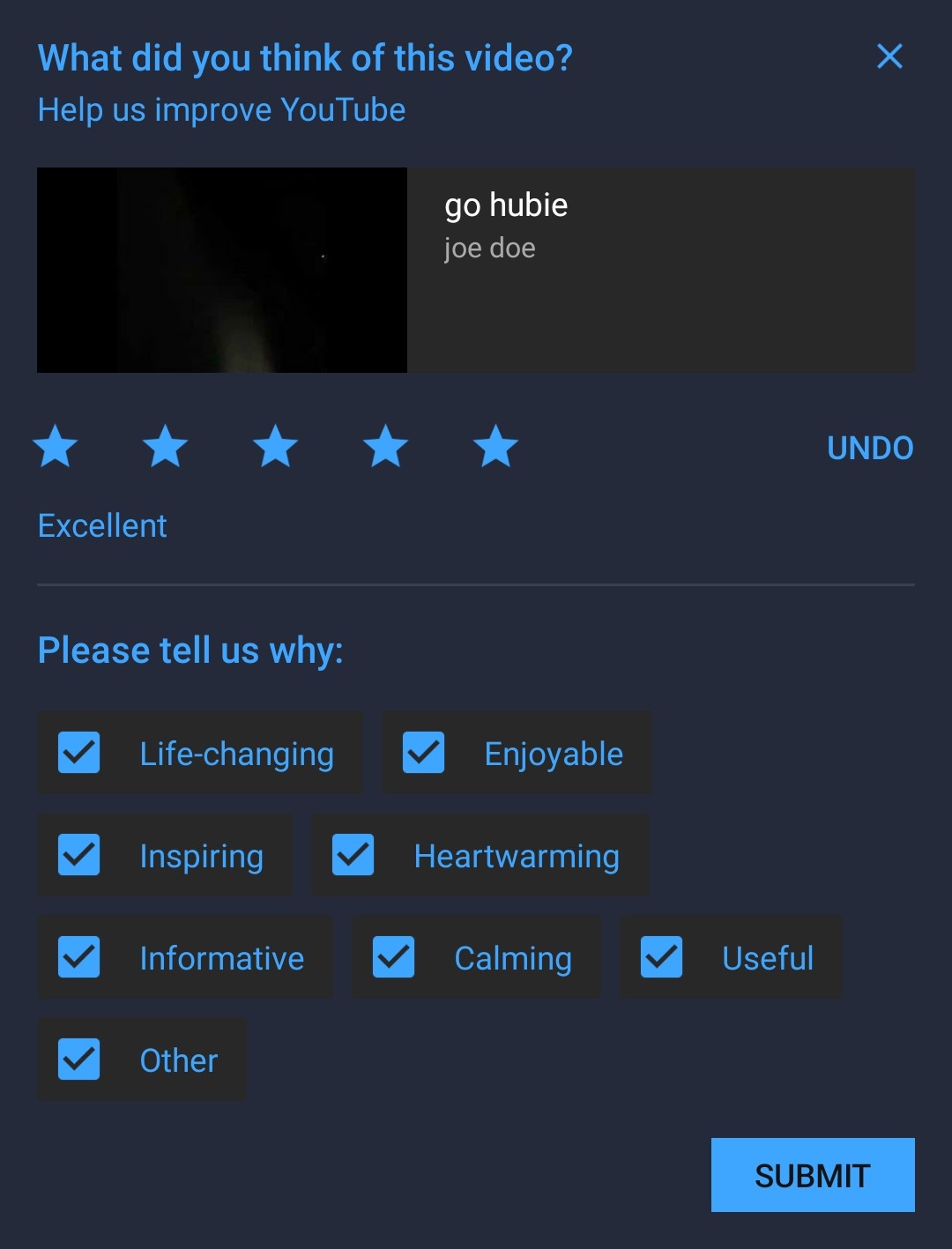Viewport: 952px width, 1249px height.
Task: Open the go hubie video card
Action: click(x=476, y=270)
